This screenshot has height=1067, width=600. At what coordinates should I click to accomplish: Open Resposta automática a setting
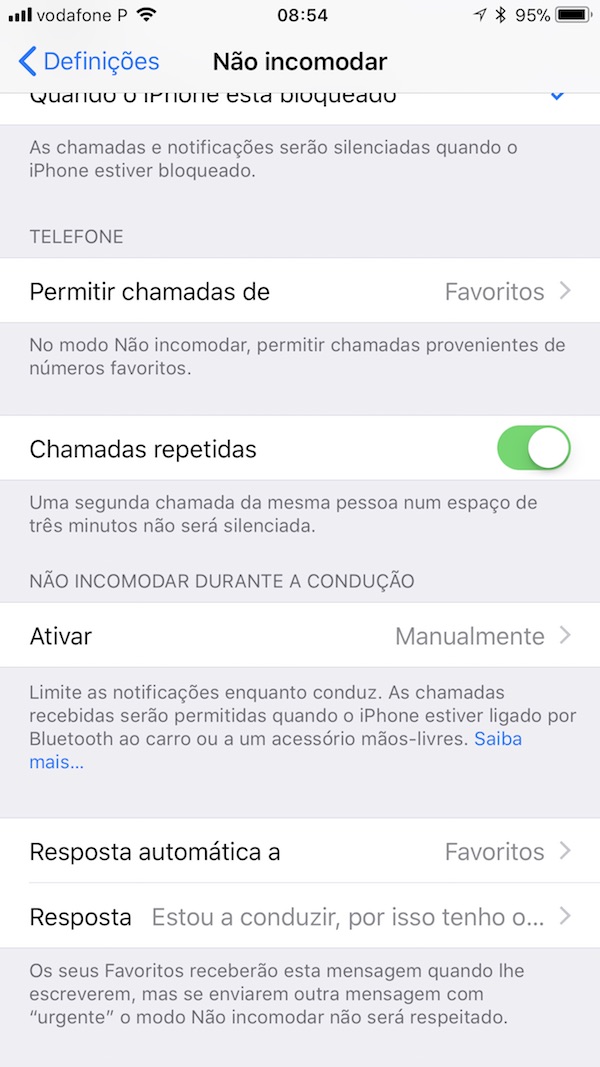click(300, 851)
